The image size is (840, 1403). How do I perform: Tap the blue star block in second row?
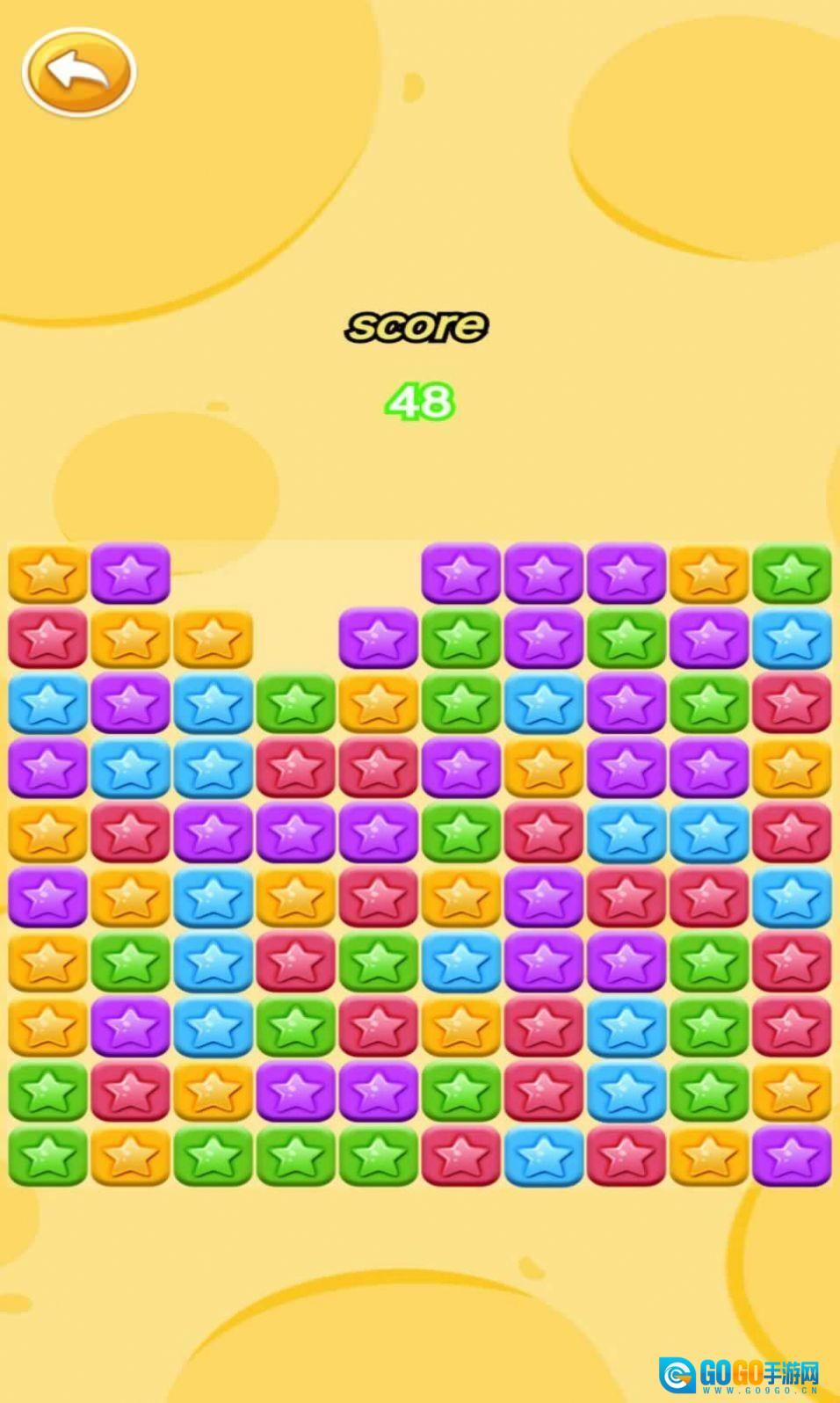tap(792, 638)
